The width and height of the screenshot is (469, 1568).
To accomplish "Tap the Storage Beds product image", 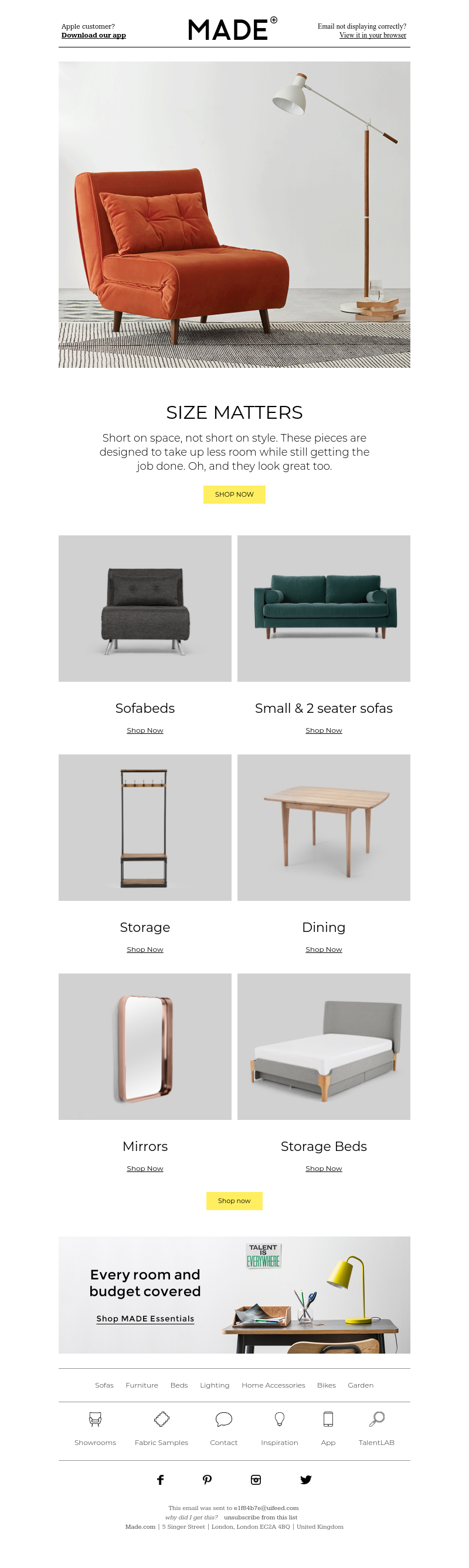I will coord(324,1046).
